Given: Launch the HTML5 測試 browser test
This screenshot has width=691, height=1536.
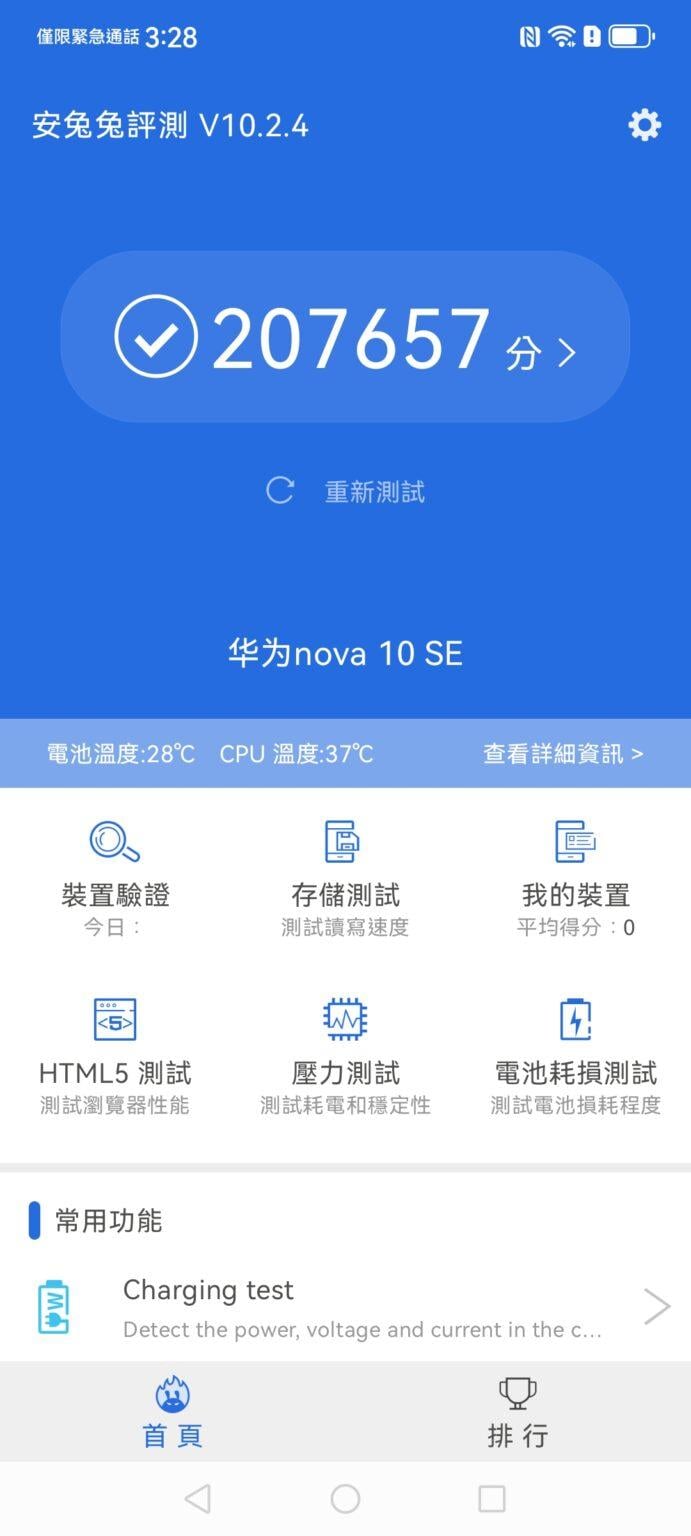Looking at the screenshot, I should point(115,1055).
